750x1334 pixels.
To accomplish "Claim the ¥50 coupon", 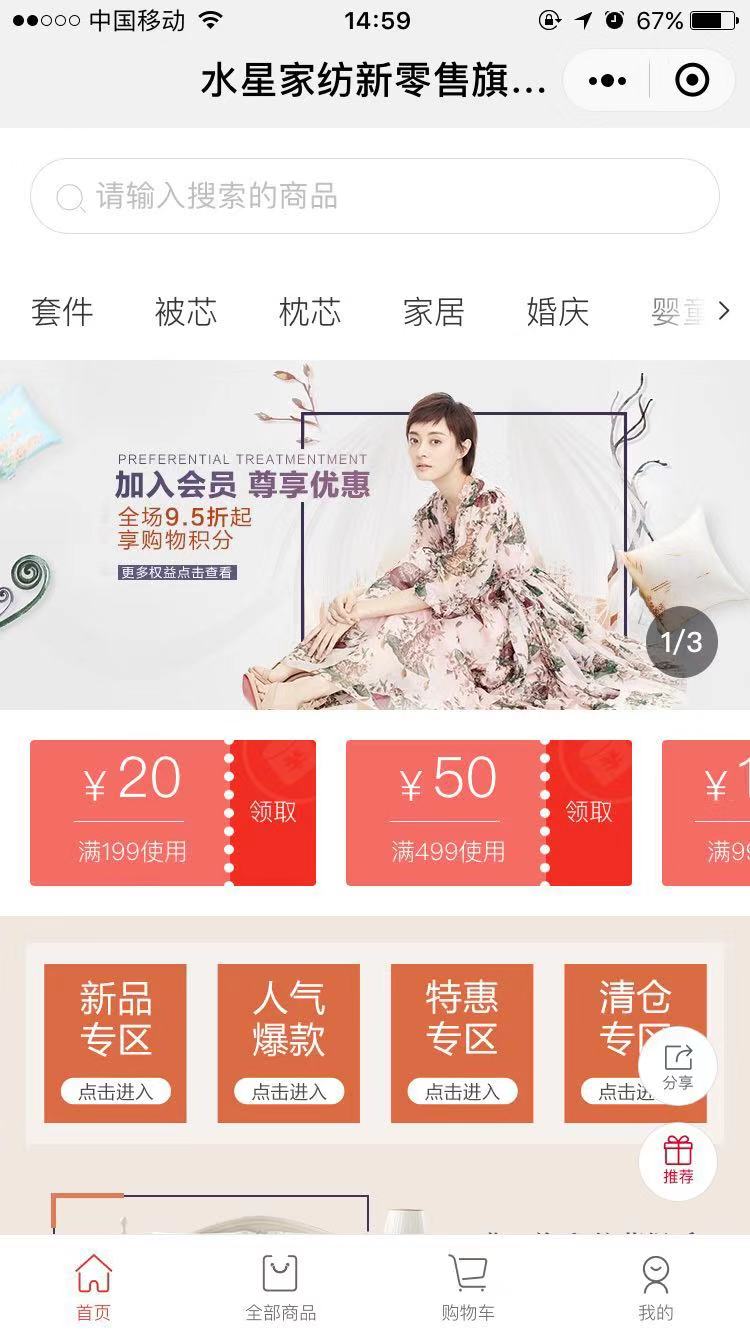I will [x=589, y=812].
